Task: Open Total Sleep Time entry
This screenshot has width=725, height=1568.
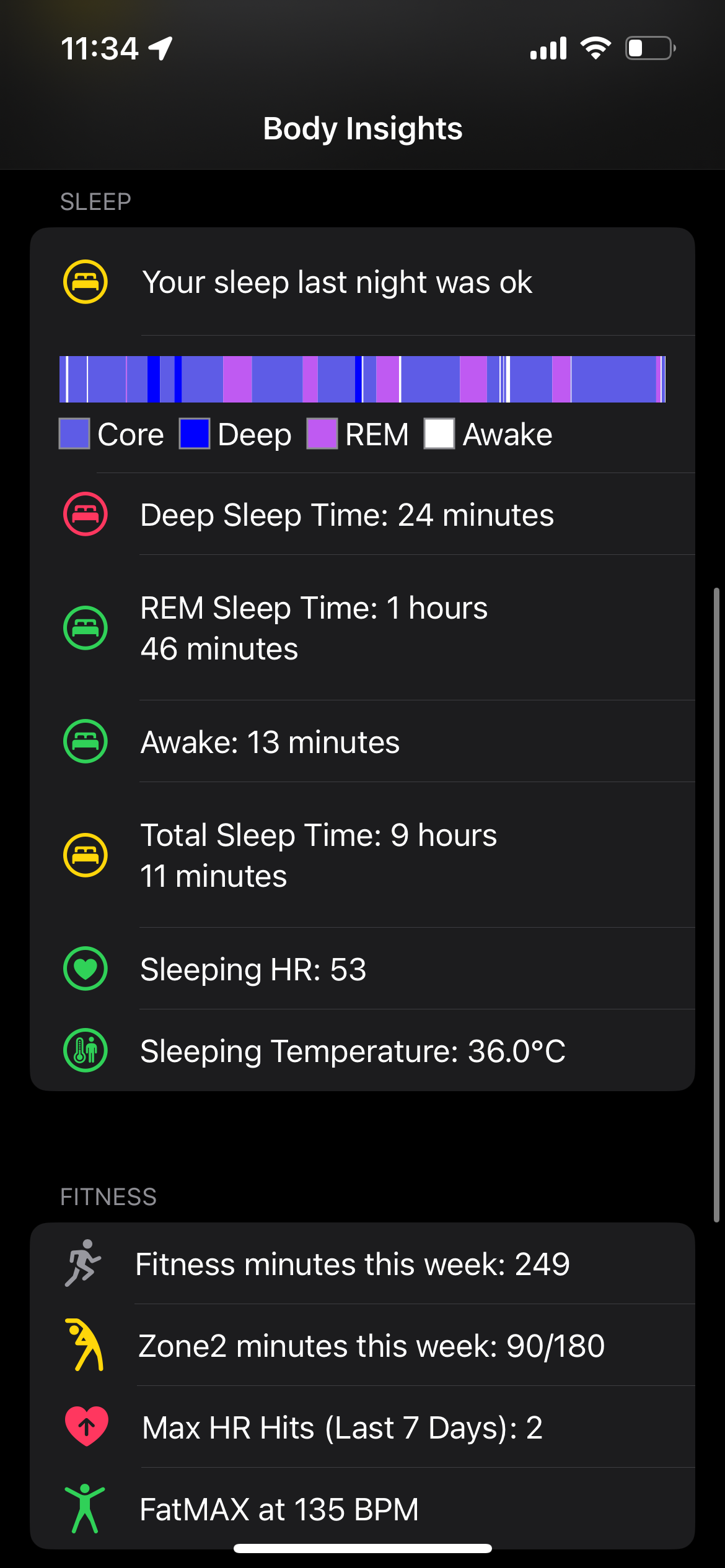Action: tap(362, 855)
